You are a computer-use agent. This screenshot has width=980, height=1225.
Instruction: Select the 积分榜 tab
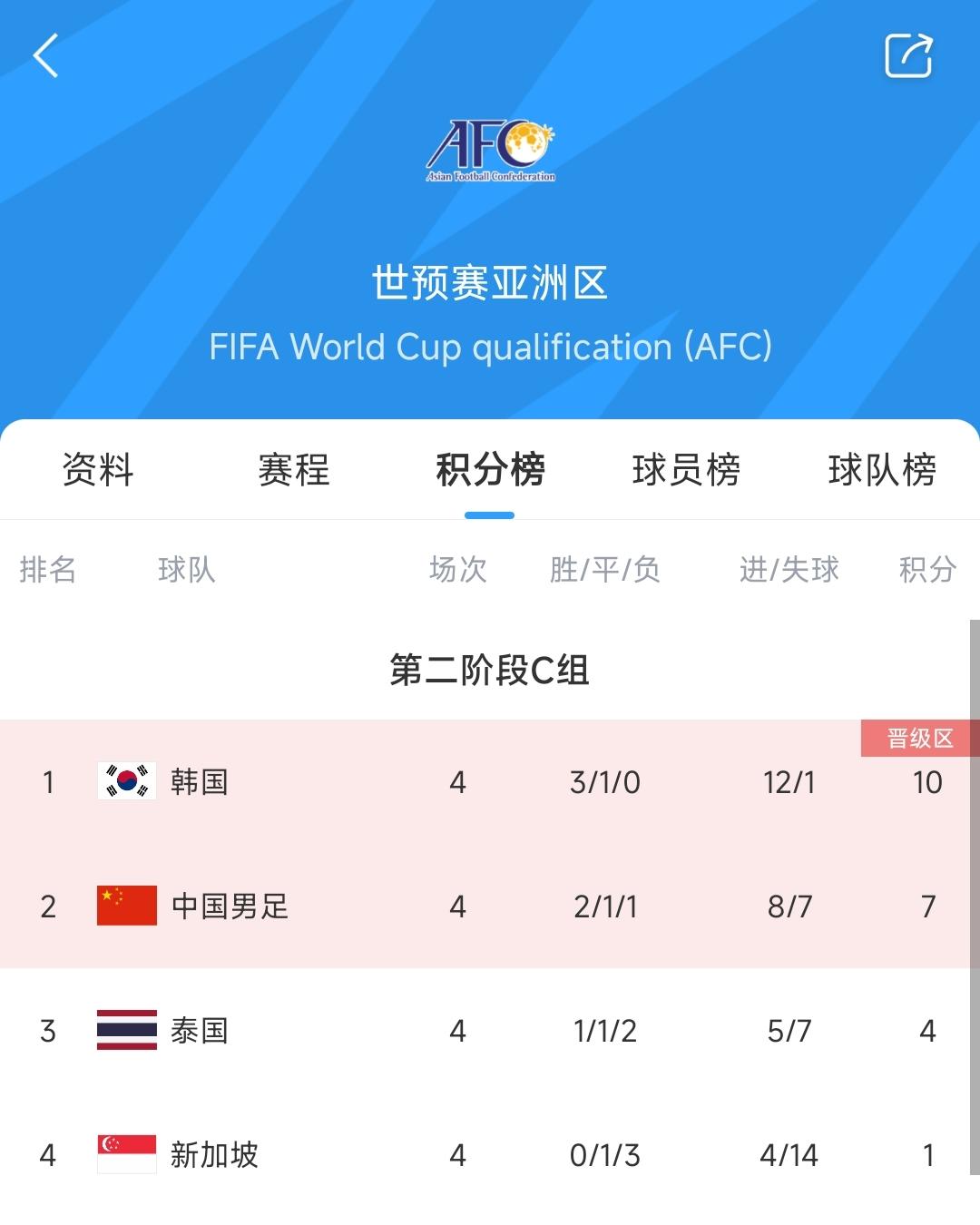coord(490,470)
